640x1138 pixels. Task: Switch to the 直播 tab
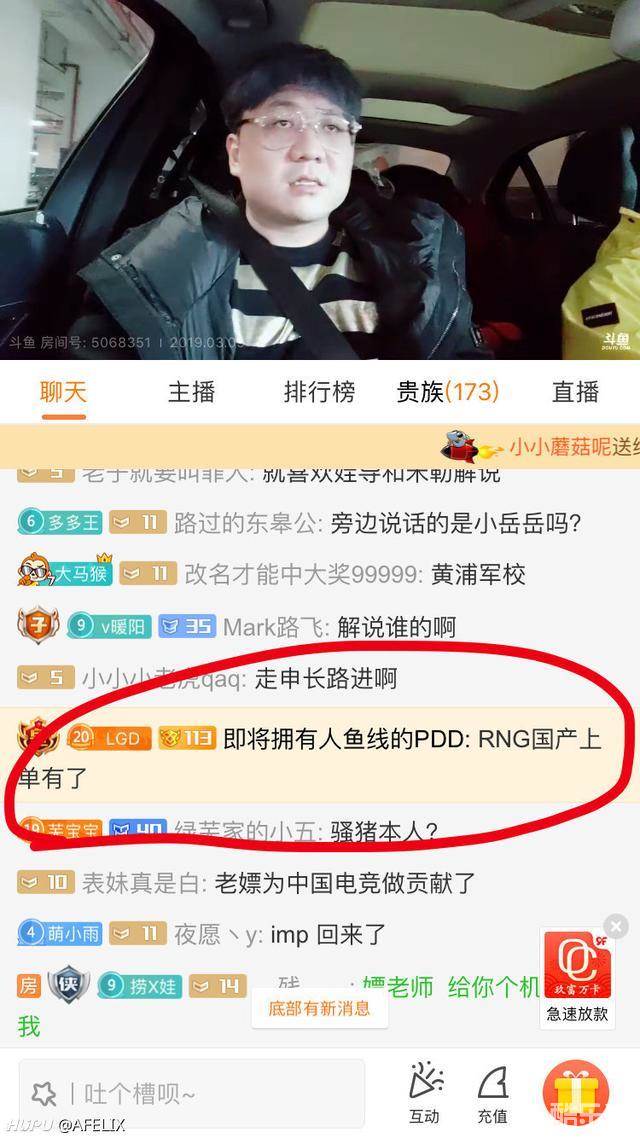click(576, 391)
